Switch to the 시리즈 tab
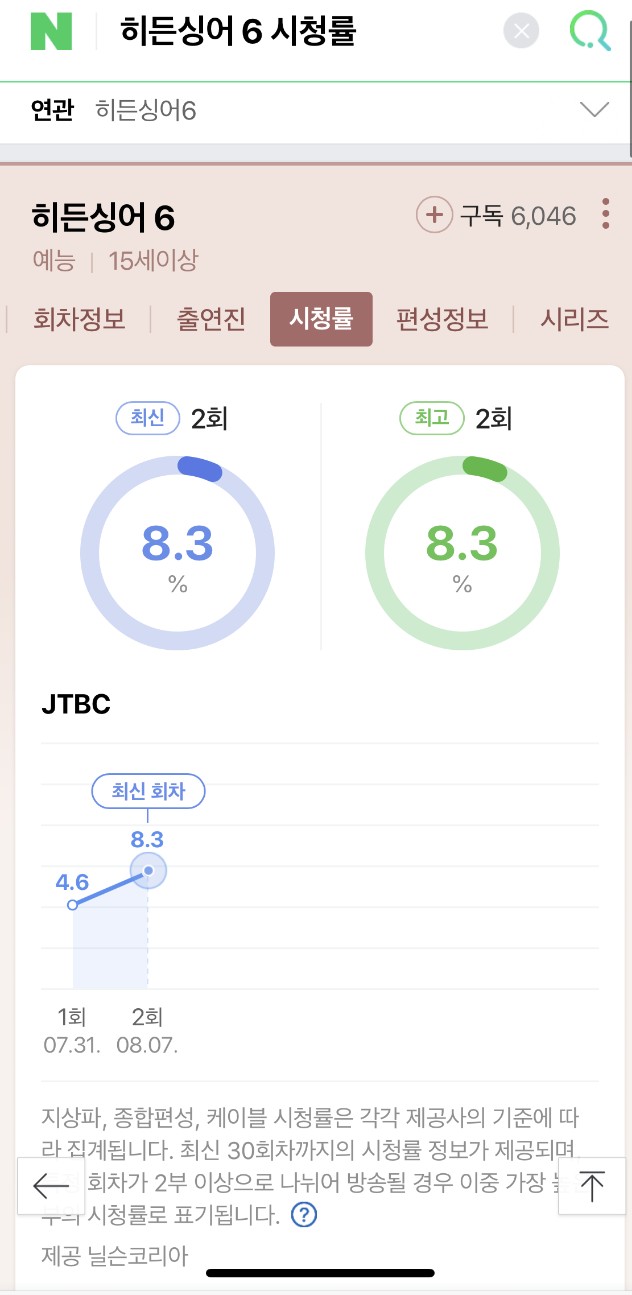 pos(575,319)
